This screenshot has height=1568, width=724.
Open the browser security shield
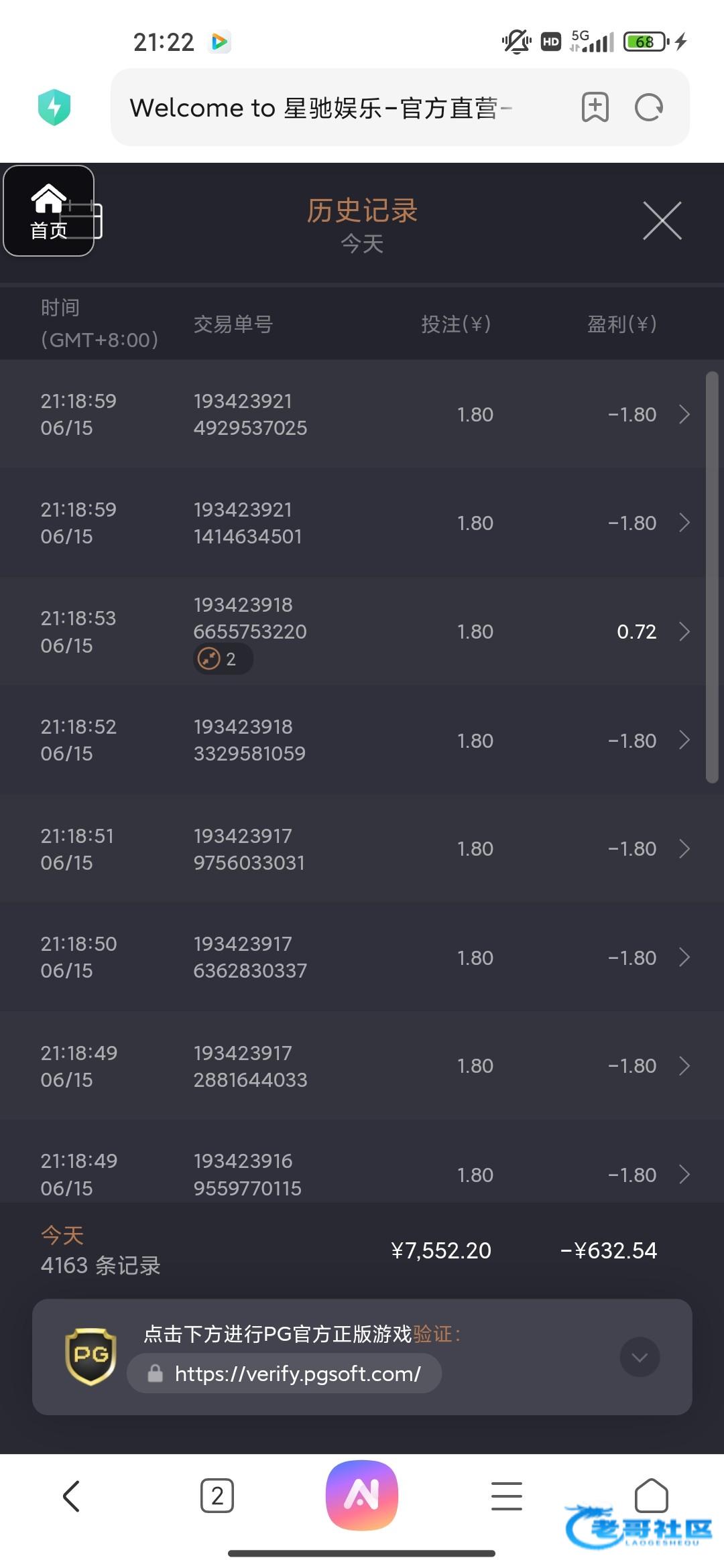tap(54, 107)
